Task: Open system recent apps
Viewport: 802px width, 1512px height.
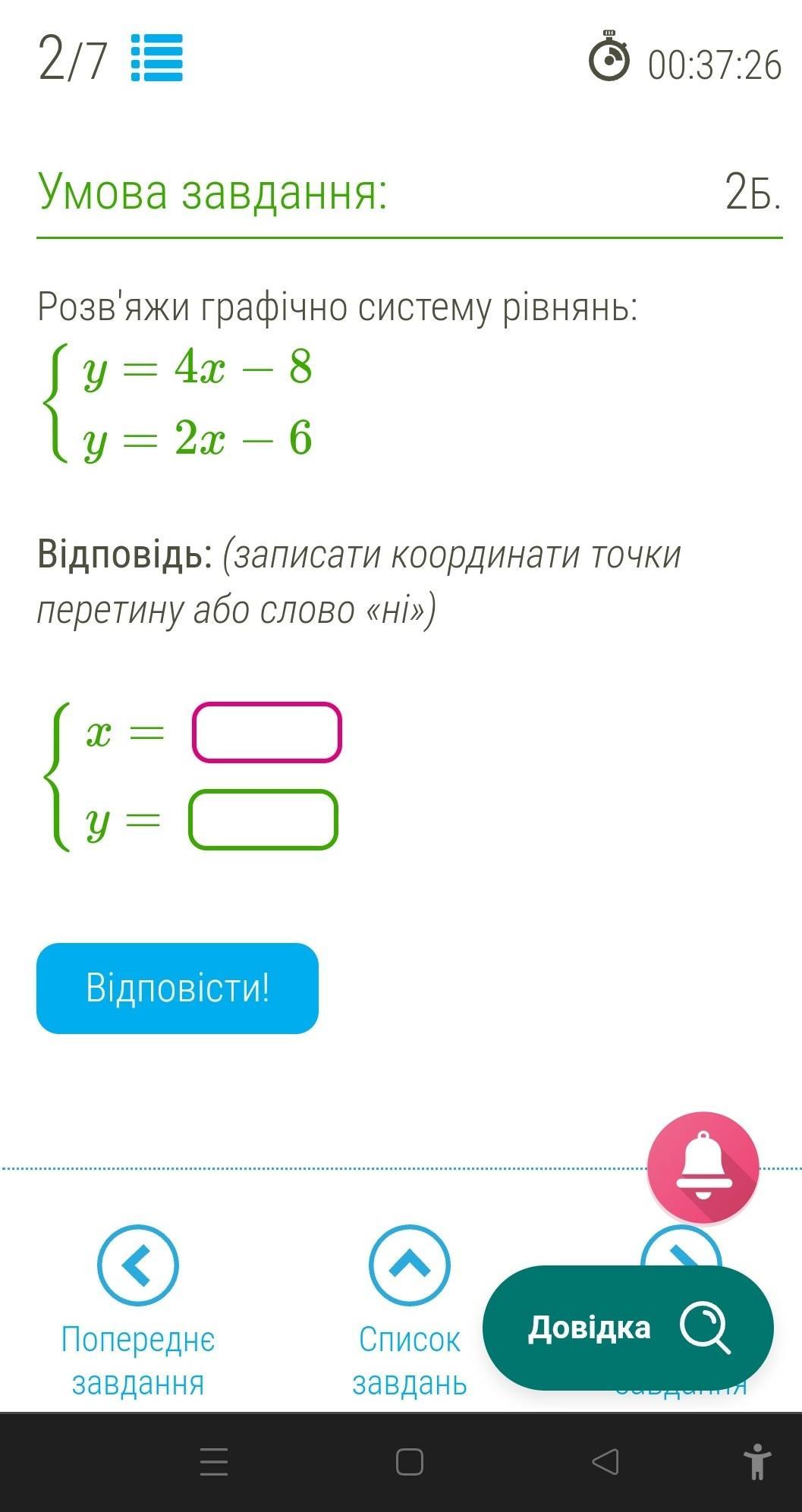Action: [x=214, y=1462]
